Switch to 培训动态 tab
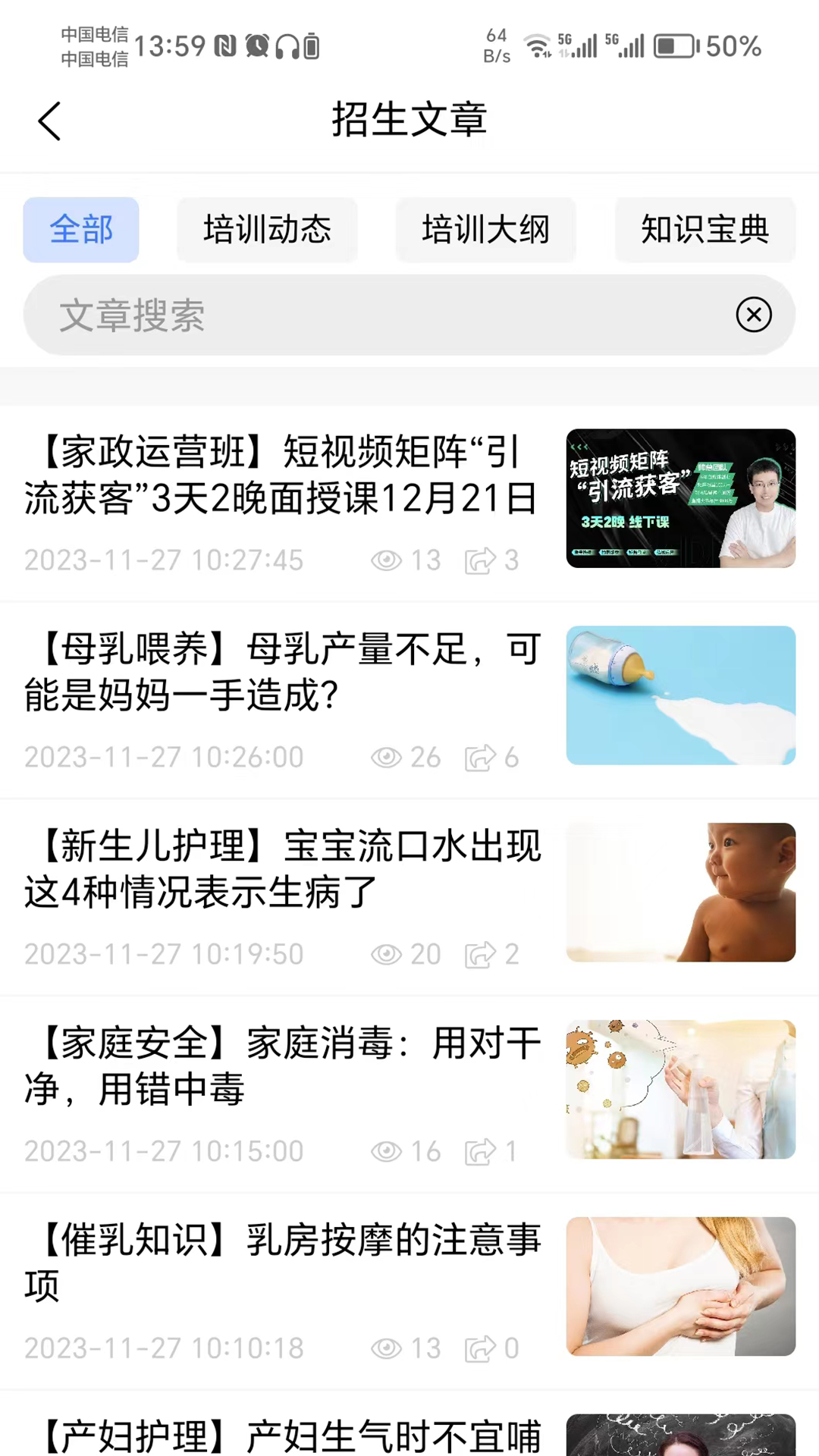Viewport: 819px width, 1456px height. (267, 230)
